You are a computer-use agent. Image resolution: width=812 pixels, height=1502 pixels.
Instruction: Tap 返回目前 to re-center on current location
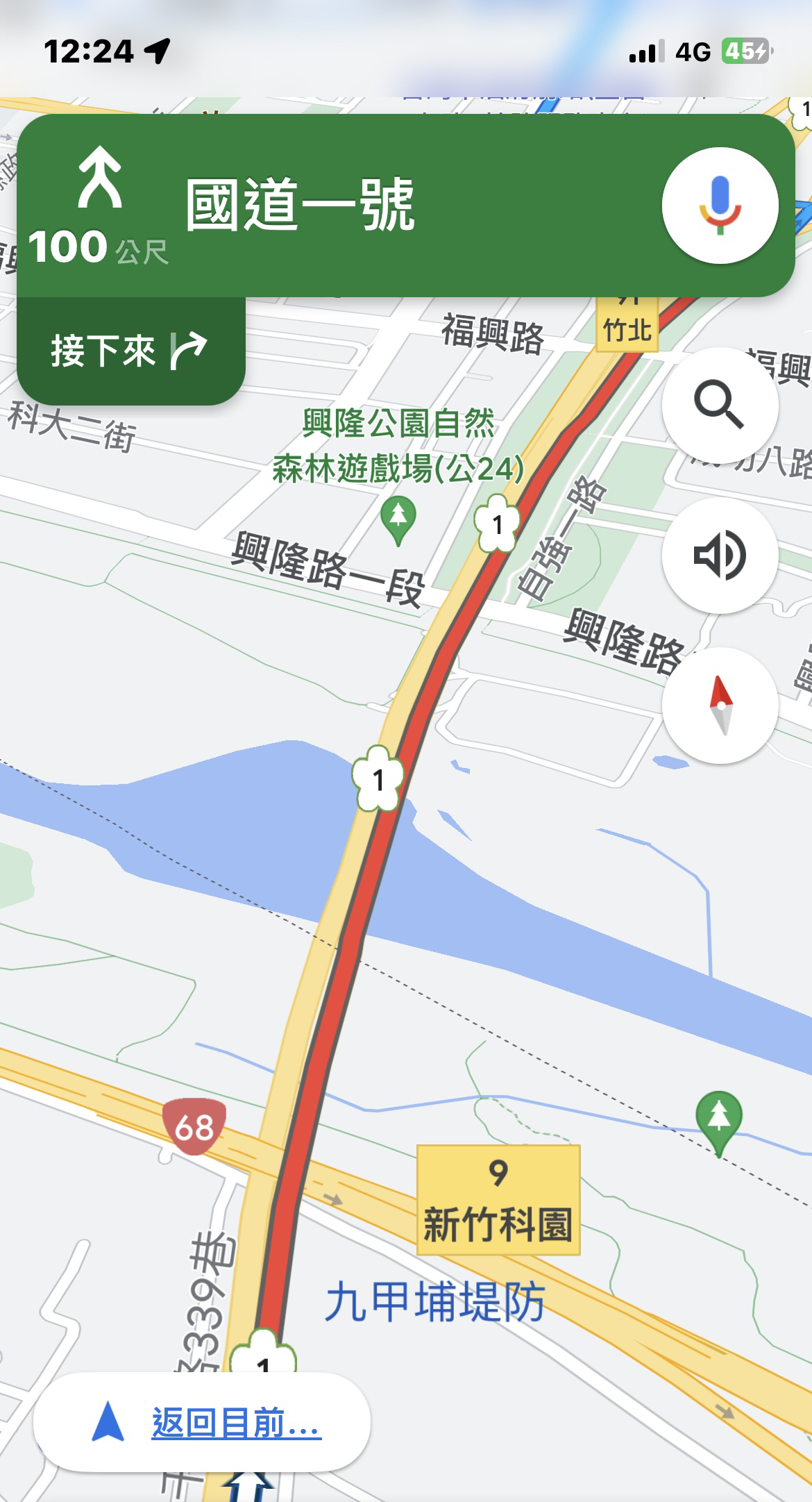point(202,1423)
